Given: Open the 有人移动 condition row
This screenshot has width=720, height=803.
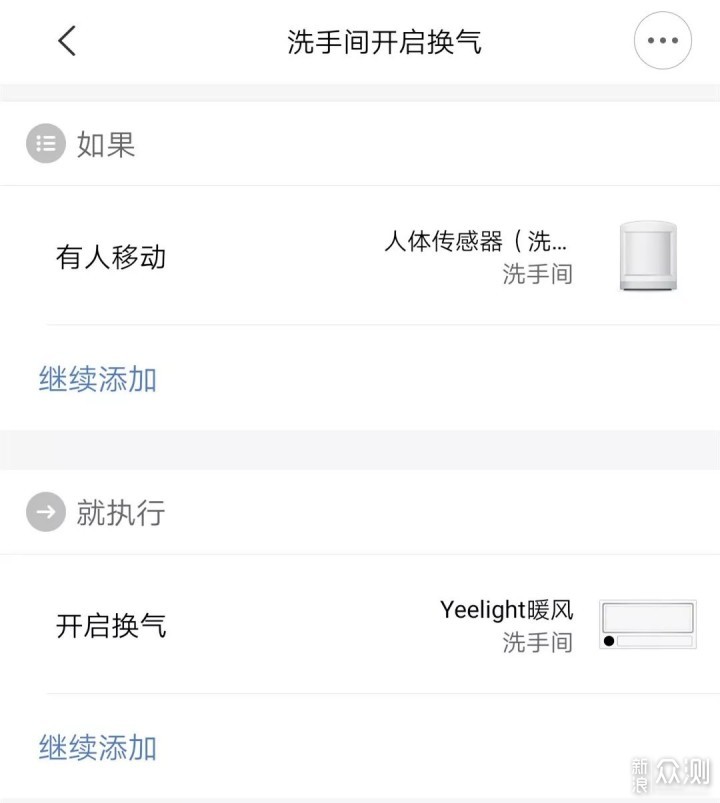Looking at the screenshot, I should pos(360,257).
